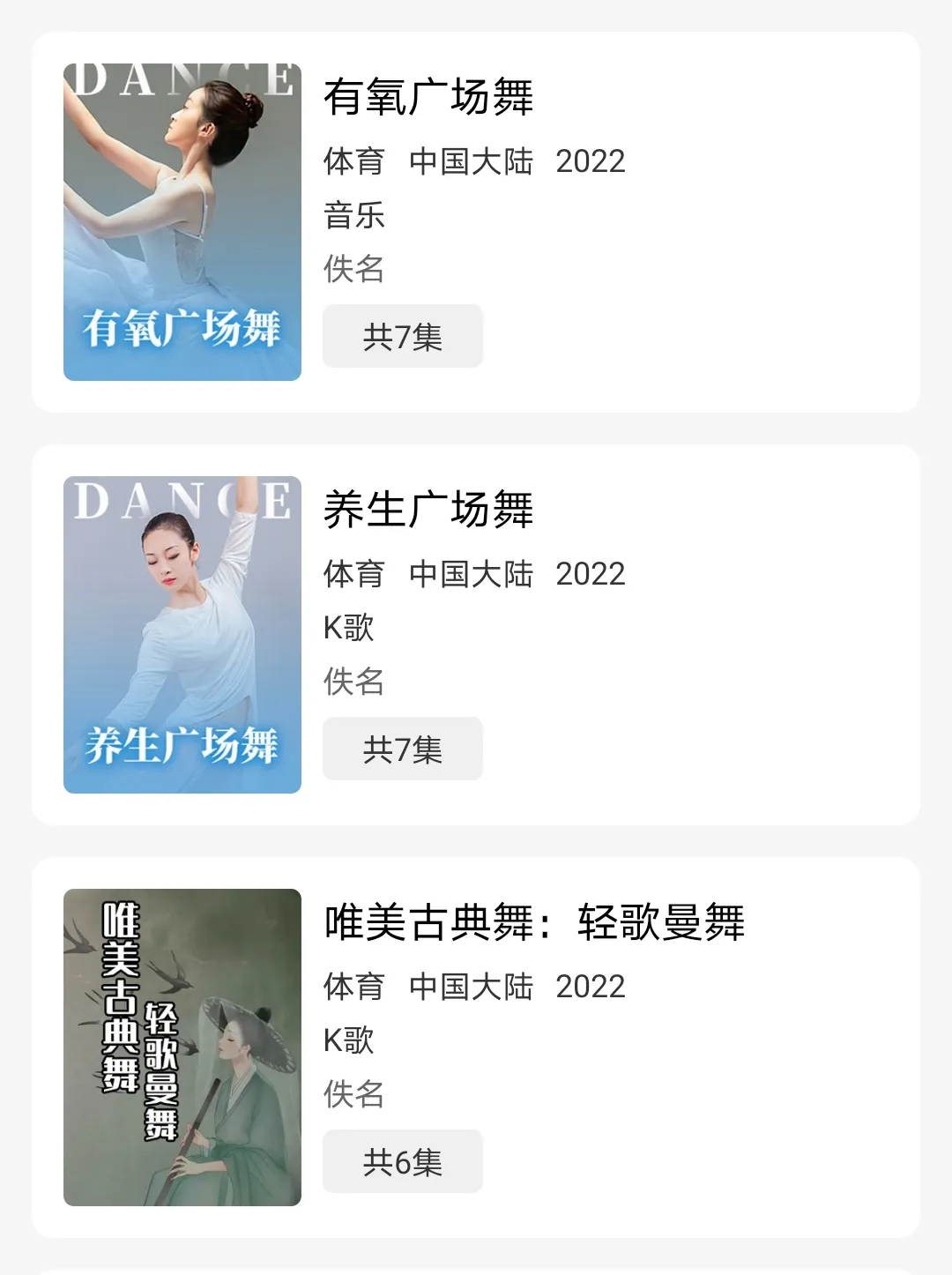Open the 养生广场舞 poster thumbnail
952x1275 pixels.
[x=182, y=635]
